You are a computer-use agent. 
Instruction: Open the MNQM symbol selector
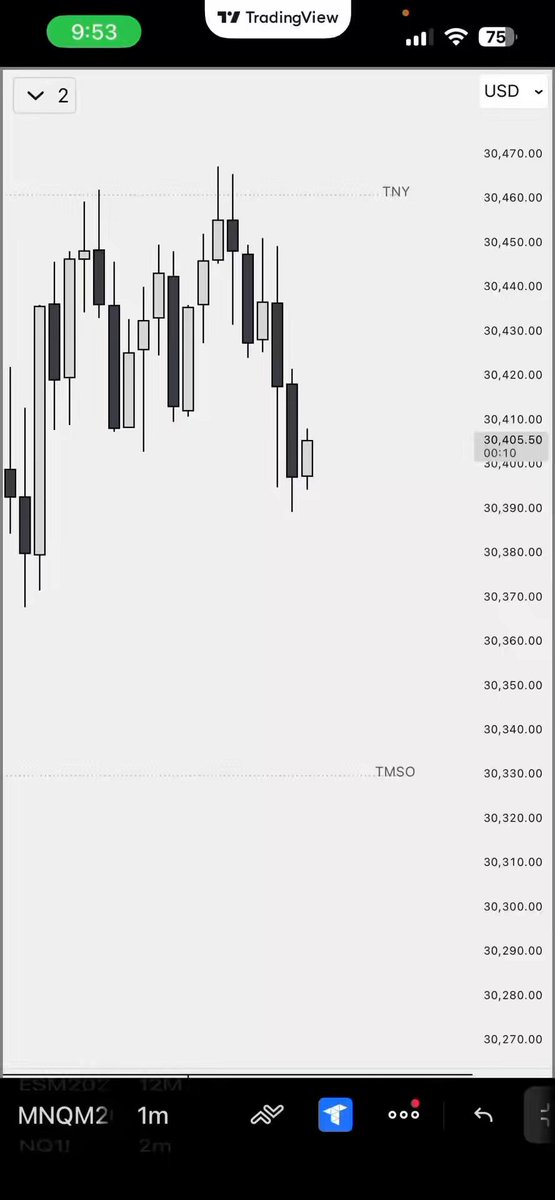pos(63,1115)
